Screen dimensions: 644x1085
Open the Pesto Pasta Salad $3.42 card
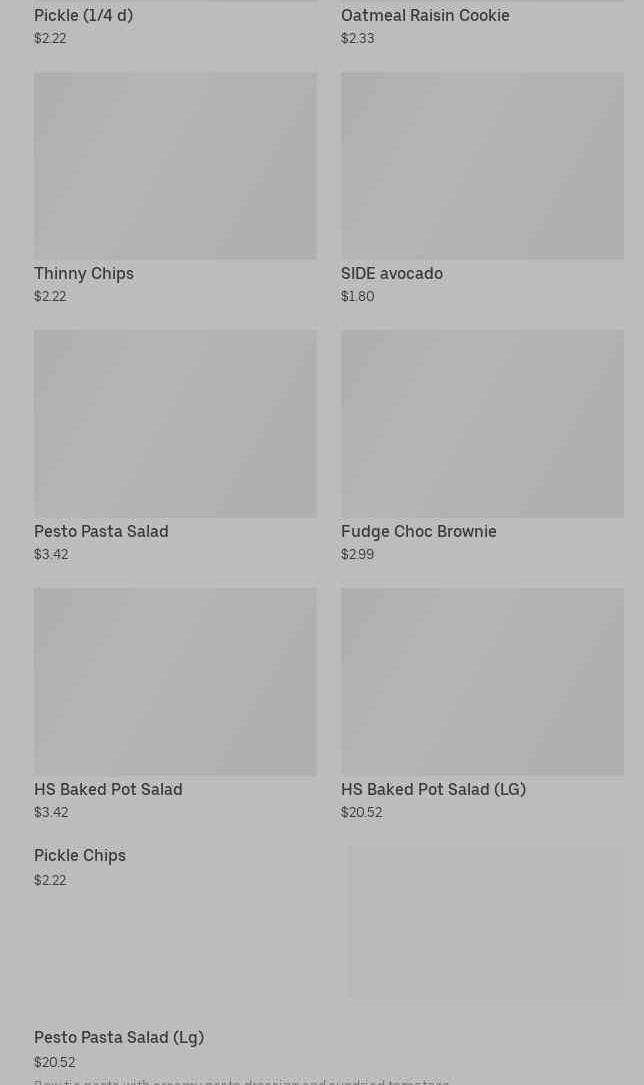coord(175,446)
